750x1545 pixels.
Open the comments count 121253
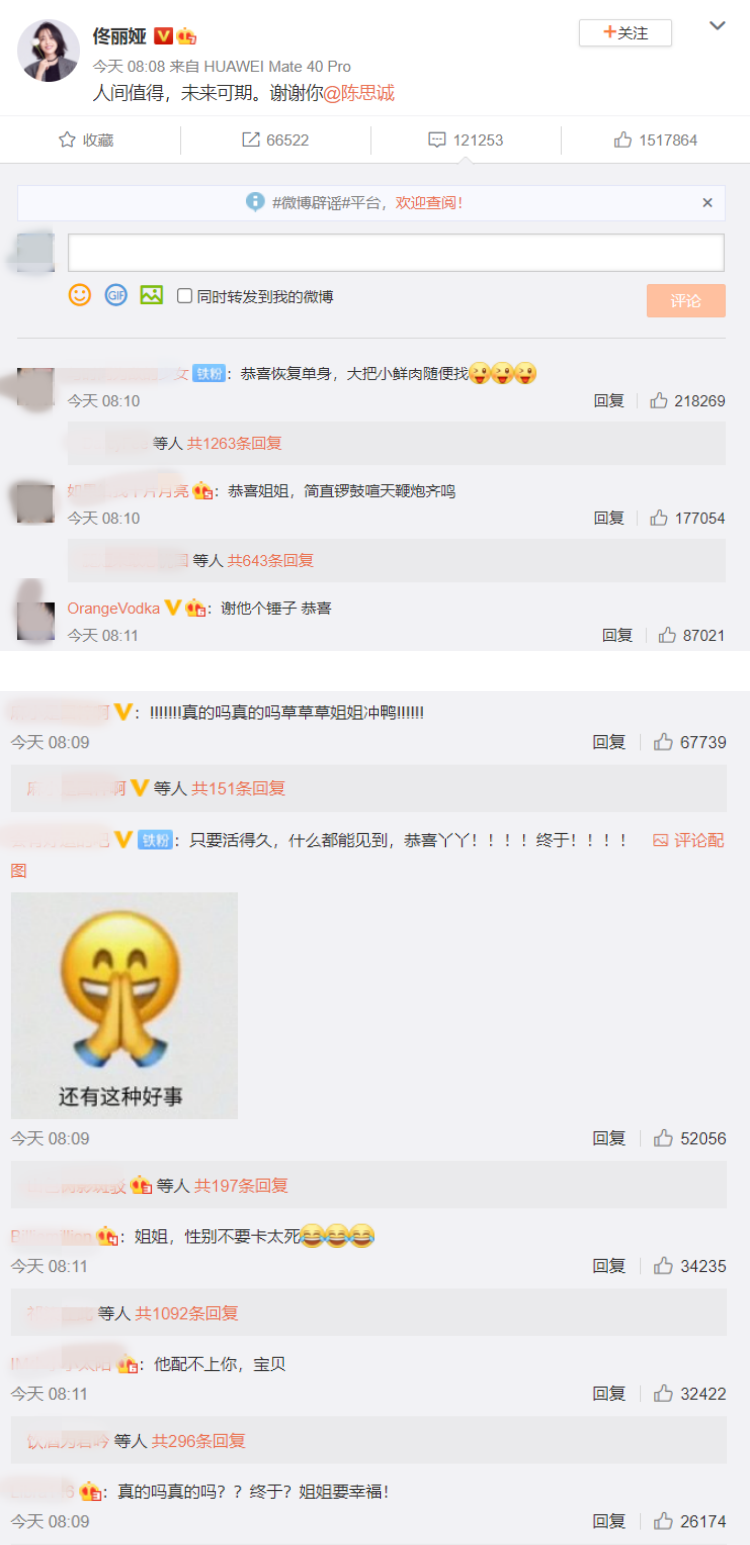coord(465,140)
